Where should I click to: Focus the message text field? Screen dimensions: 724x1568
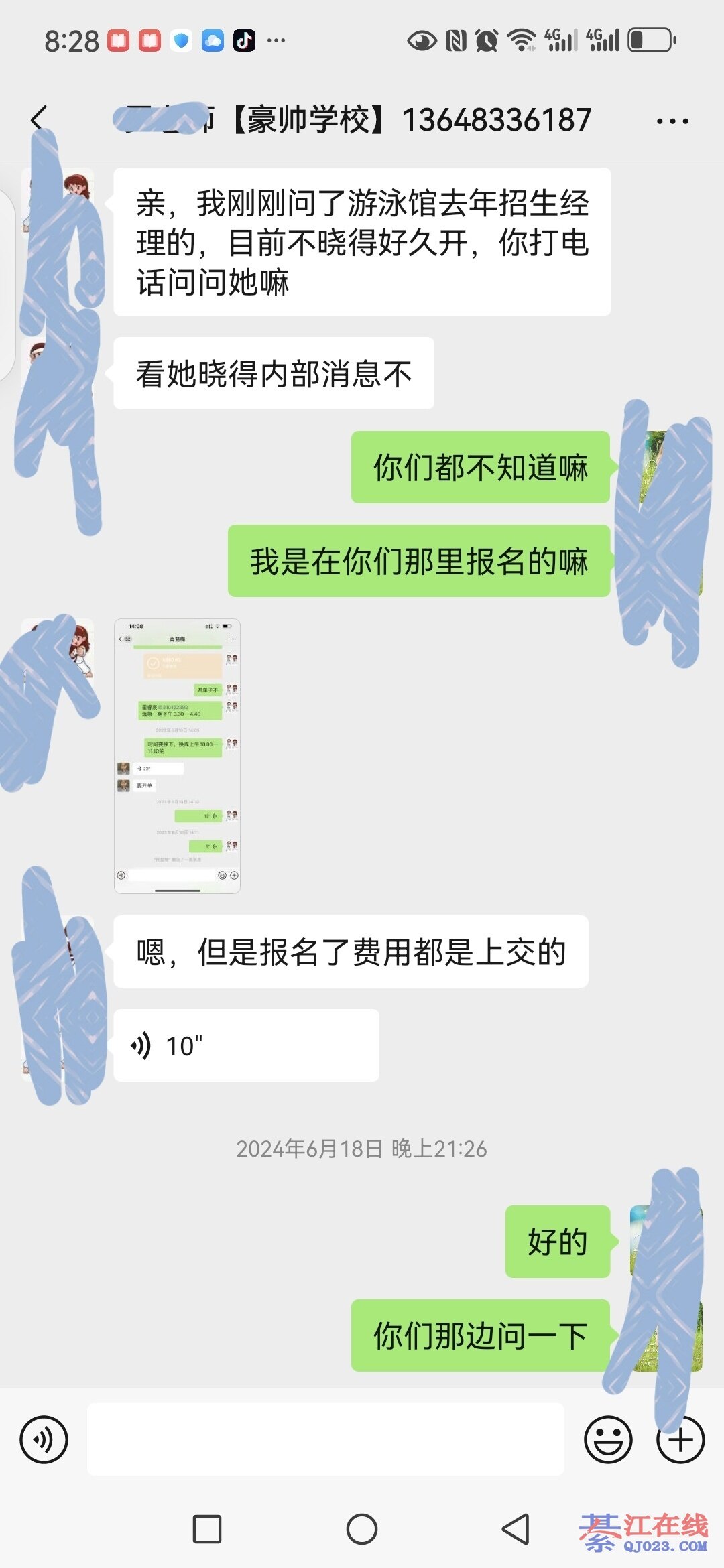pos(325,1439)
